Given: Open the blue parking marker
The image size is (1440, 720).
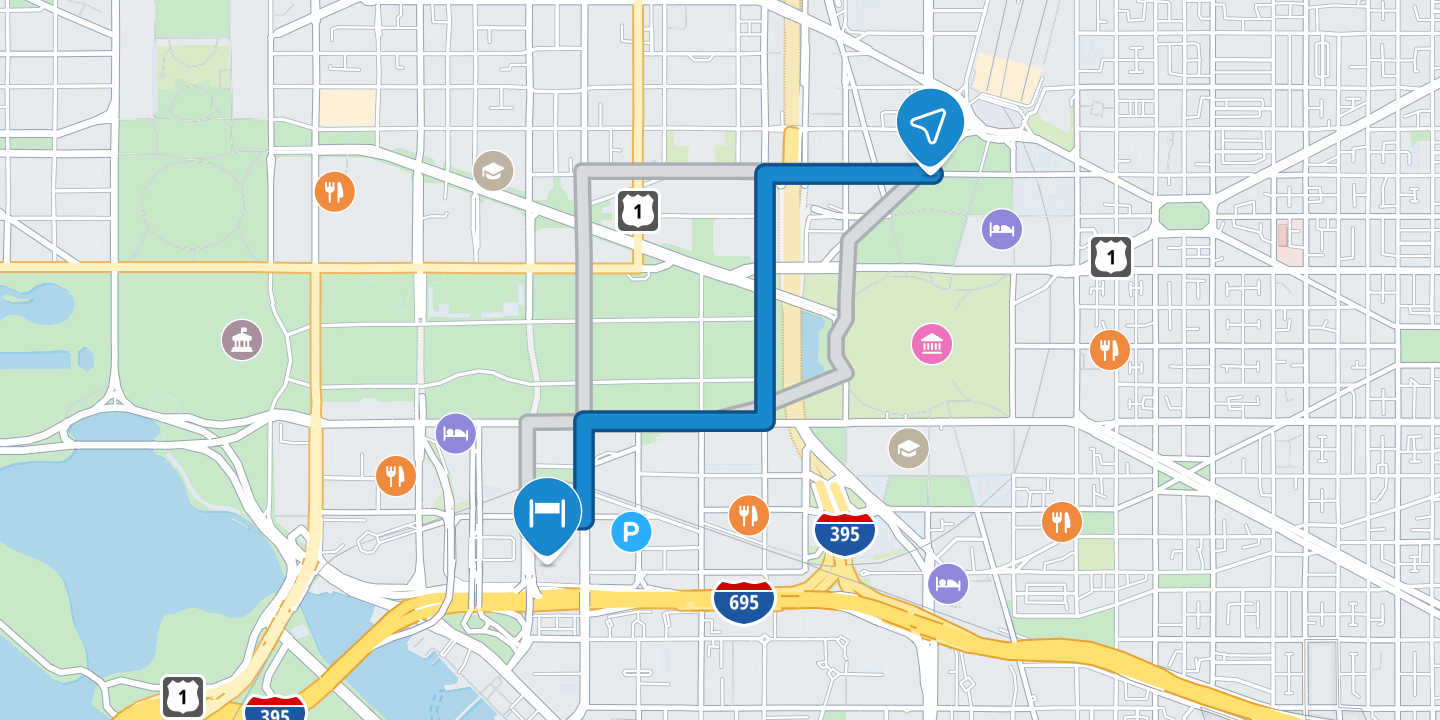Looking at the screenshot, I should [x=631, y=532].
